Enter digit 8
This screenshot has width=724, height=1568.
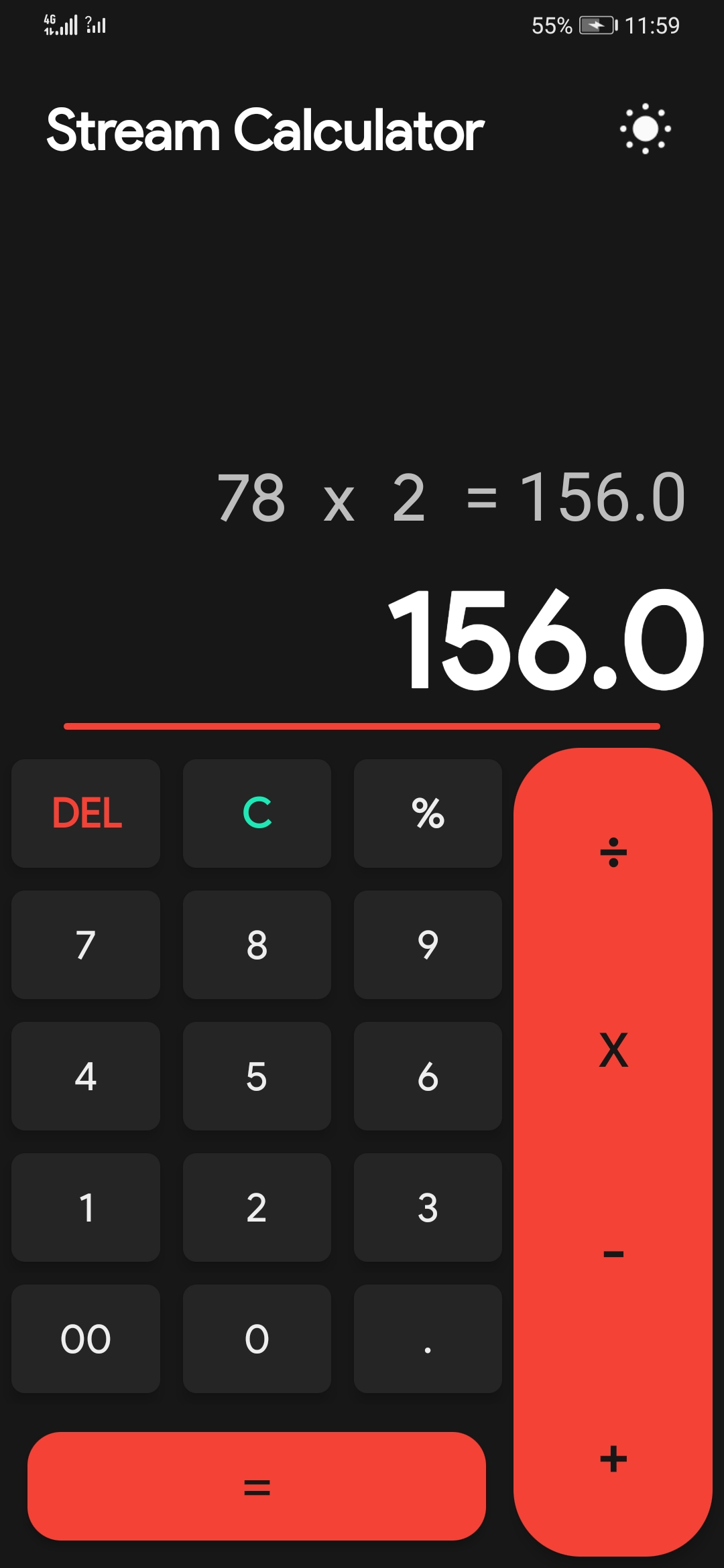257,944
